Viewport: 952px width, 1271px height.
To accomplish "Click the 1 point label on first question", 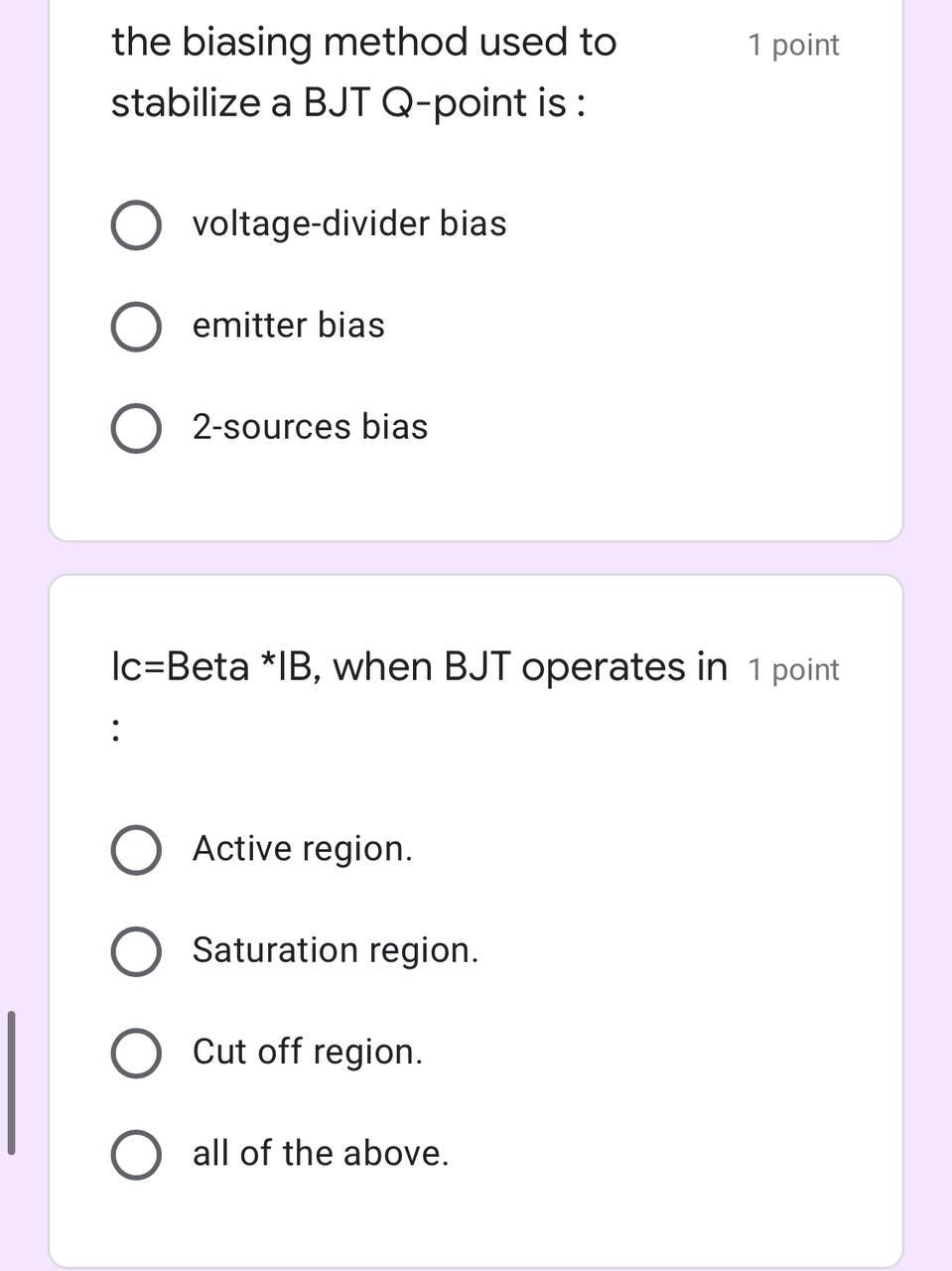I will pos(794,44).
